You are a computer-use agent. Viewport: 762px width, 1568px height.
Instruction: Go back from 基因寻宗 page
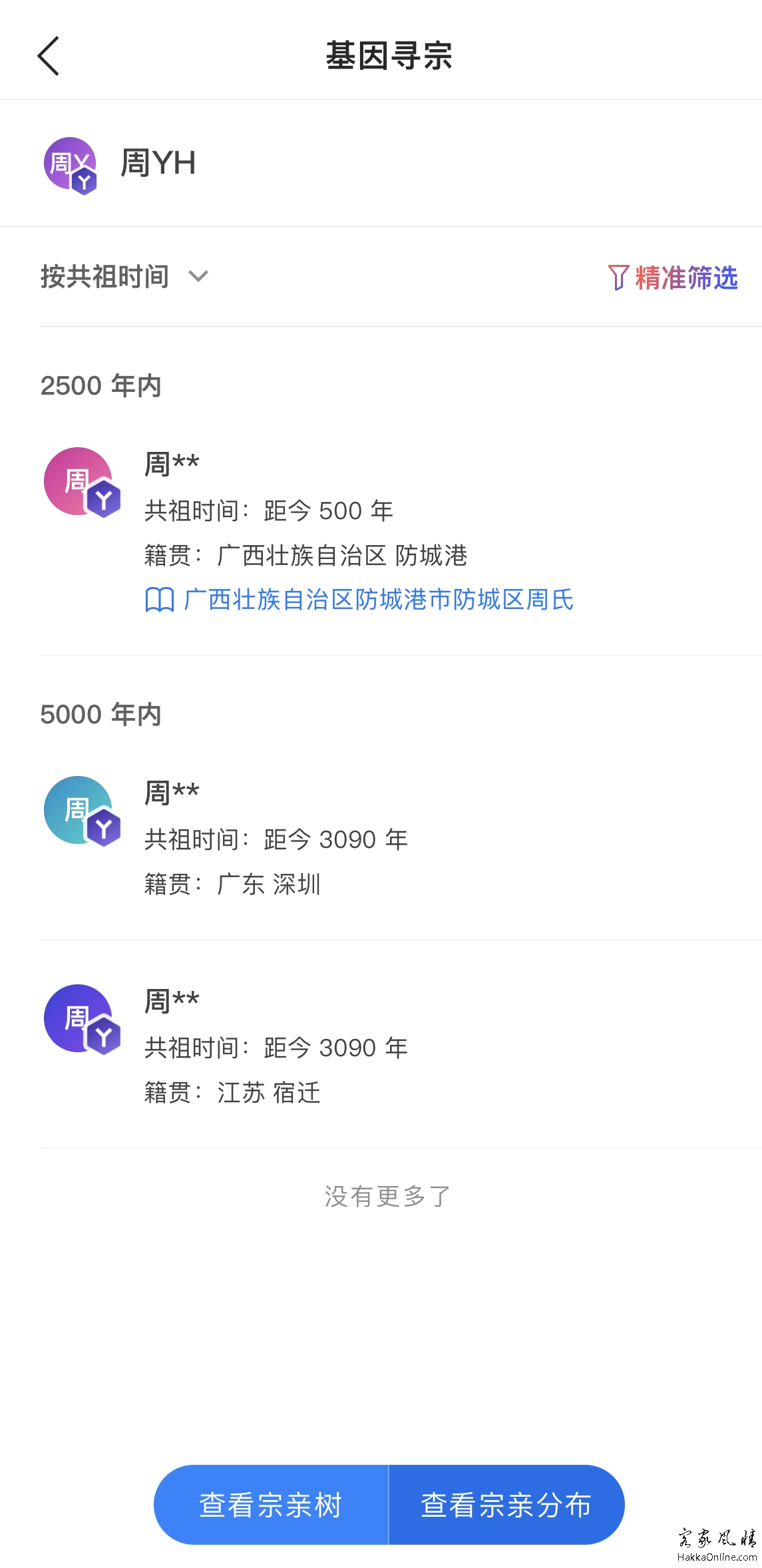[49, 56]
